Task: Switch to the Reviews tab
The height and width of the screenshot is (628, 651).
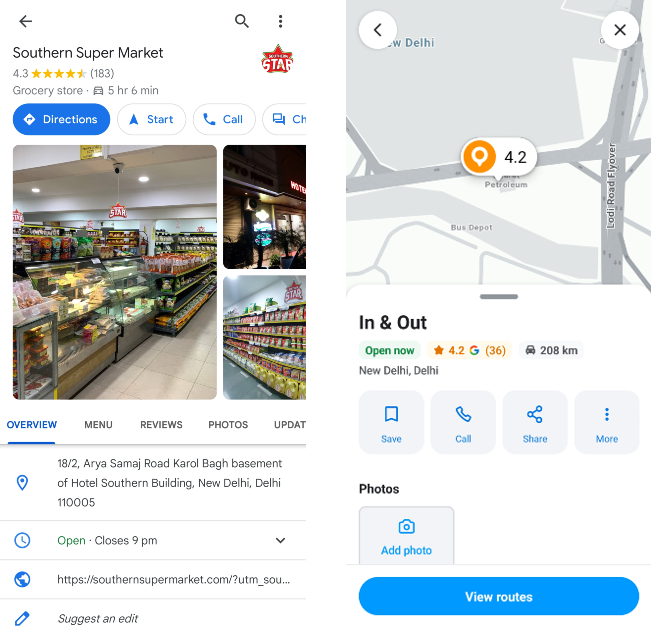Action: [161, 425]
